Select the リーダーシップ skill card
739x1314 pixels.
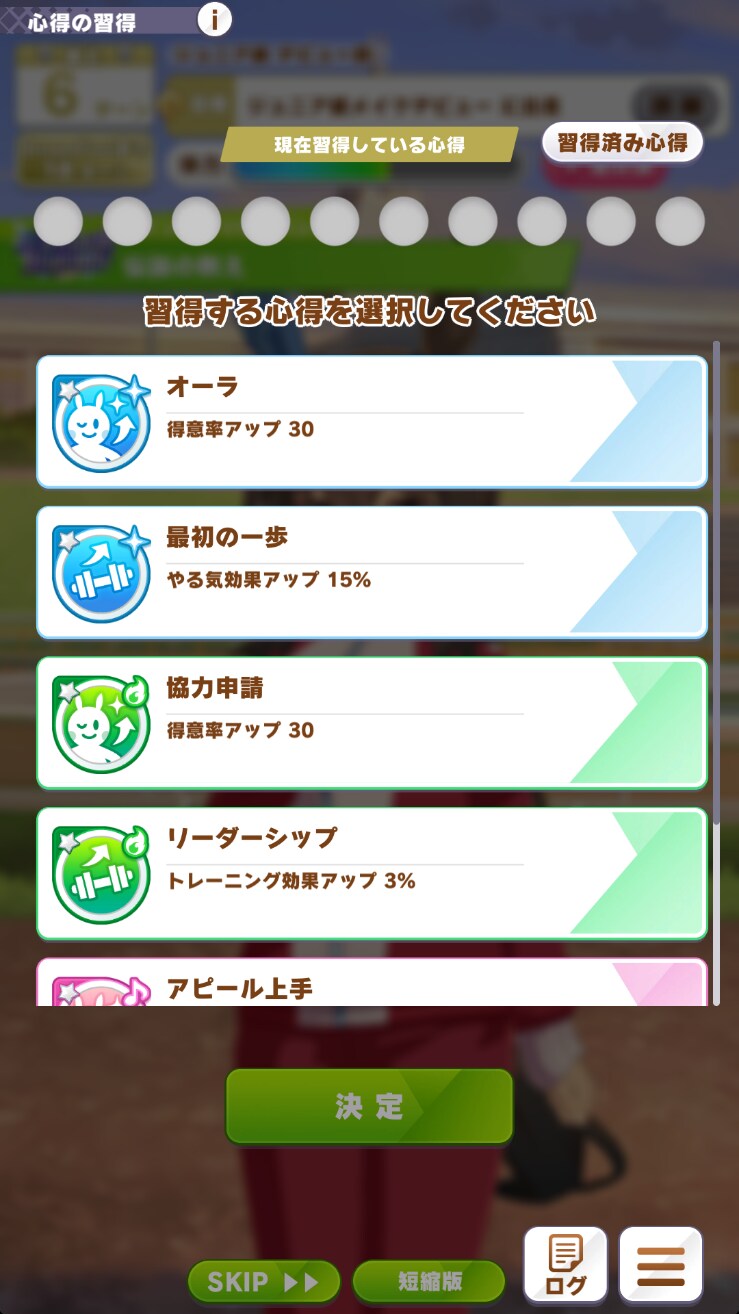tap(371, 873)
